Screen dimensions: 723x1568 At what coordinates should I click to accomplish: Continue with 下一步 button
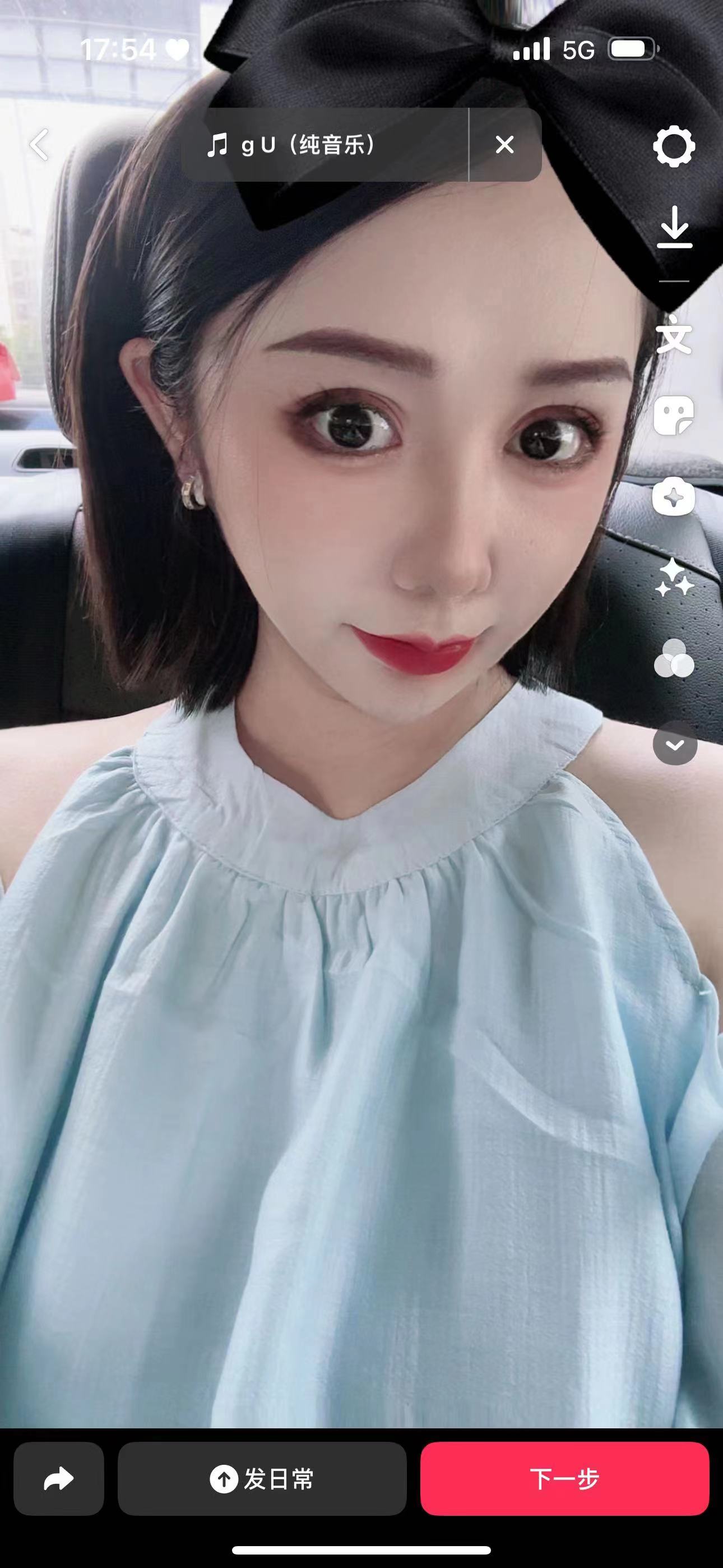click(x=564, y=1478)
